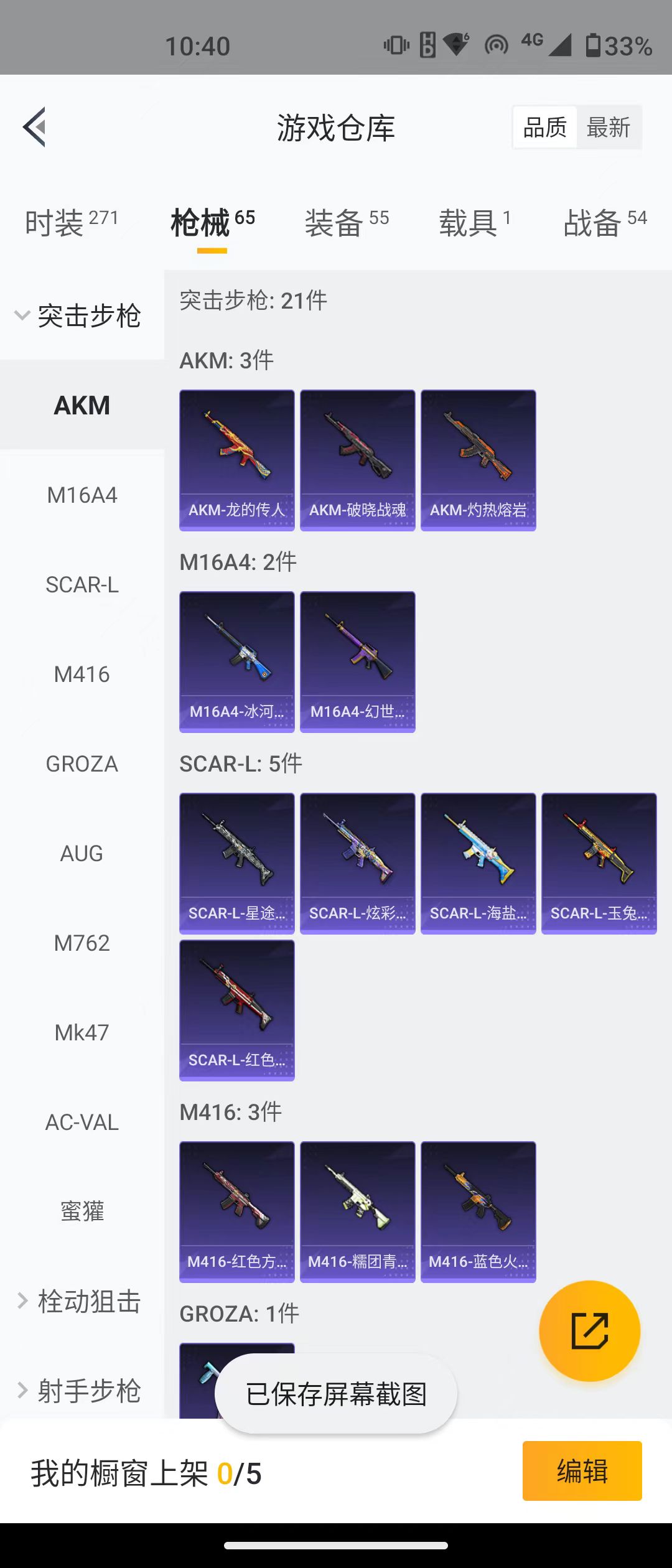Switch to the 装备 tab
The image size is (672, 1568).
pos(347,222)
